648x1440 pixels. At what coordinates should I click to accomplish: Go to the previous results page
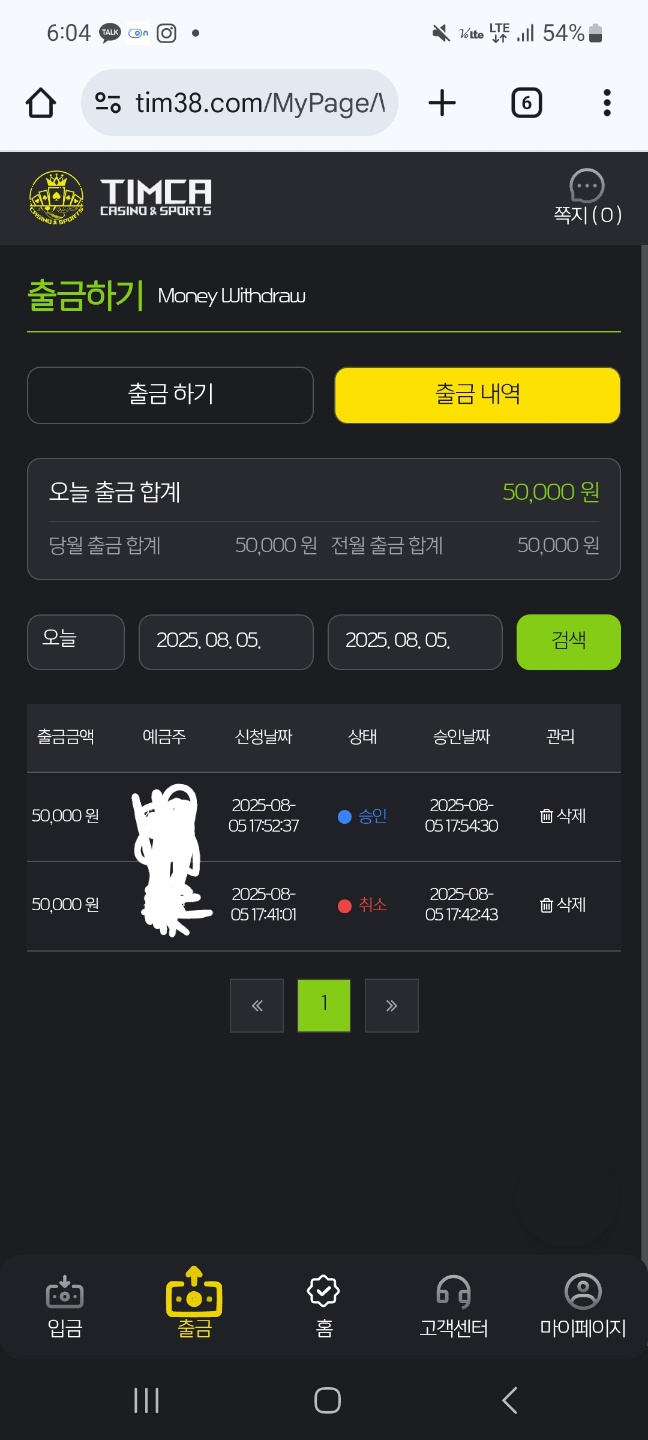(257, 1005)
